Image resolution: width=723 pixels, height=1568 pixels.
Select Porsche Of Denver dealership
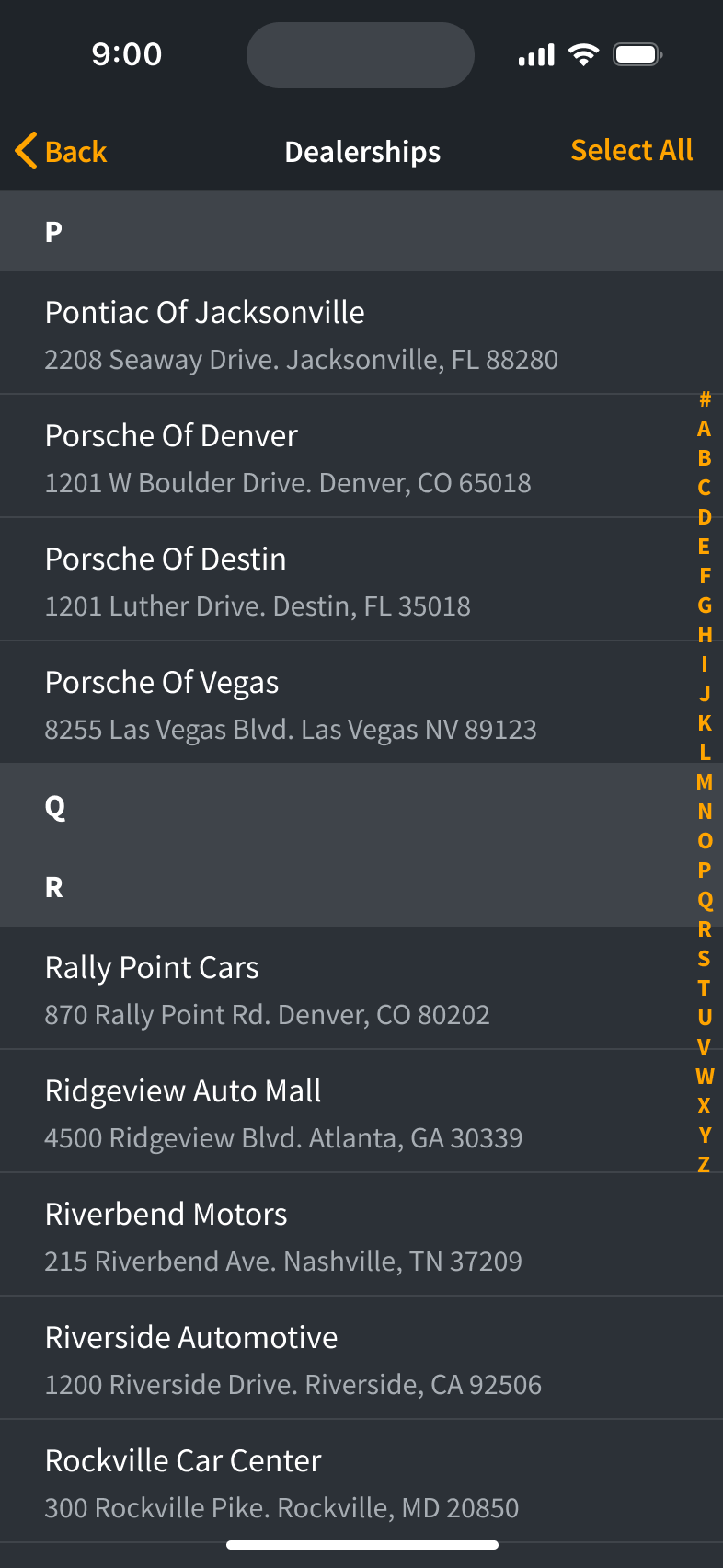point(340,456)
